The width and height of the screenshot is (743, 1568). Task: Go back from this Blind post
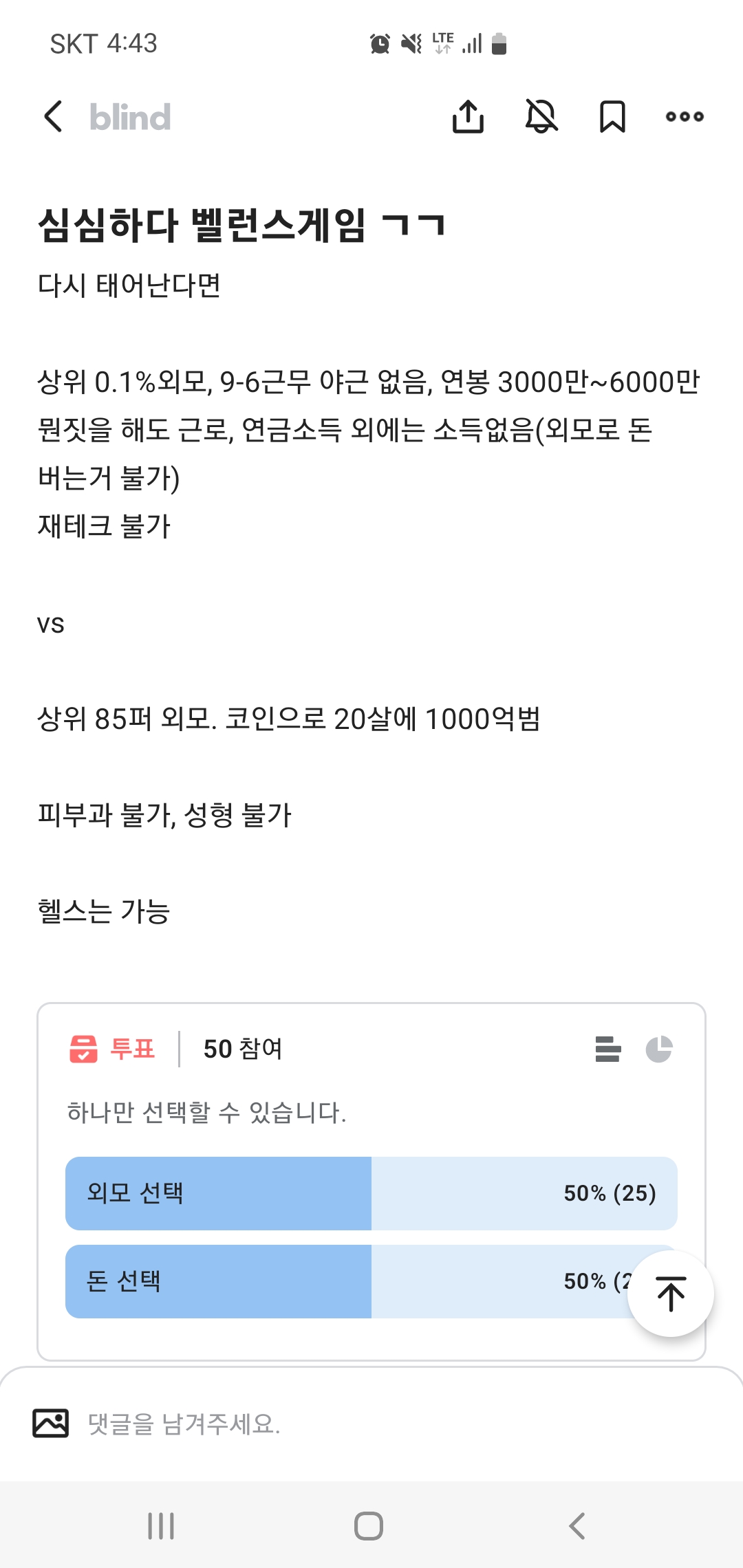54,116
